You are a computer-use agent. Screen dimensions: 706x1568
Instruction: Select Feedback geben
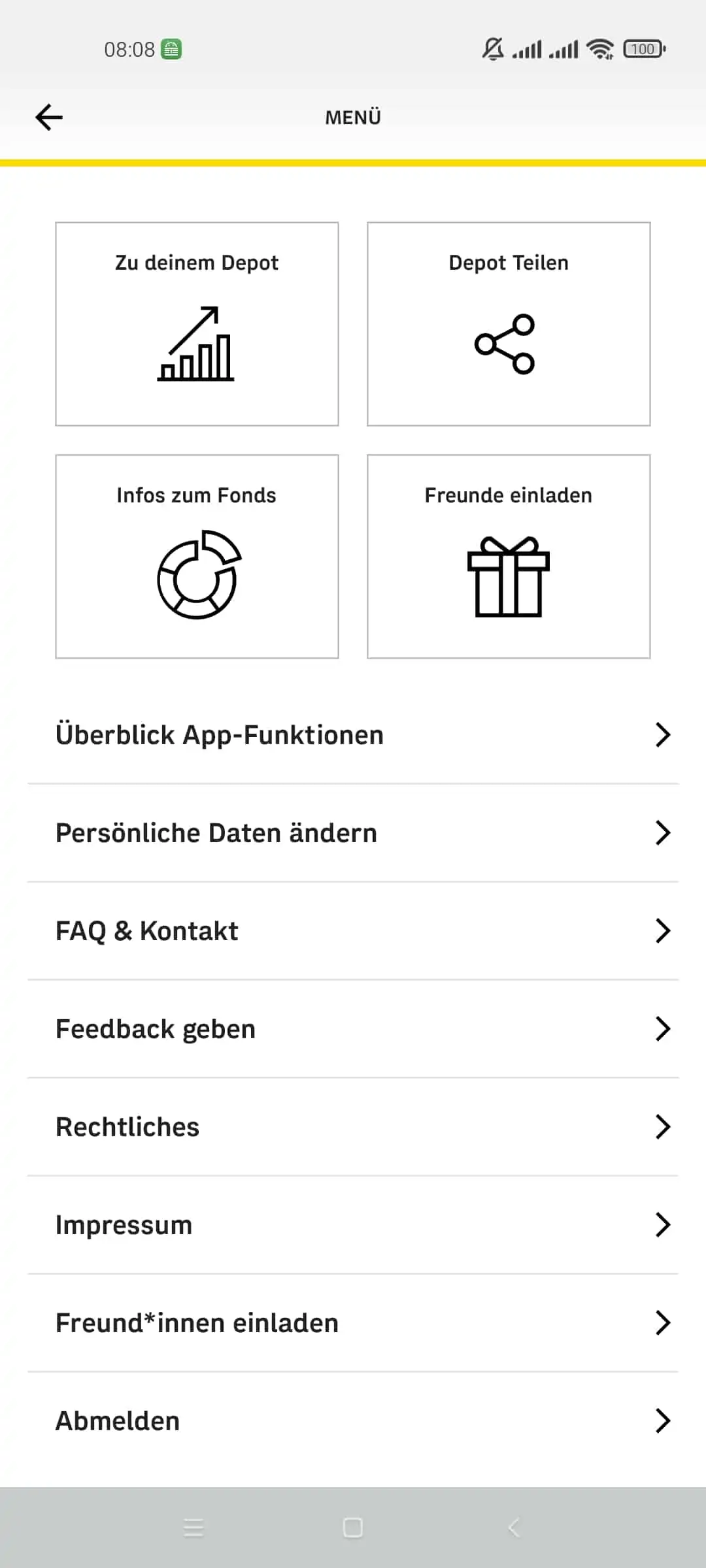(x=353, y=1029)
